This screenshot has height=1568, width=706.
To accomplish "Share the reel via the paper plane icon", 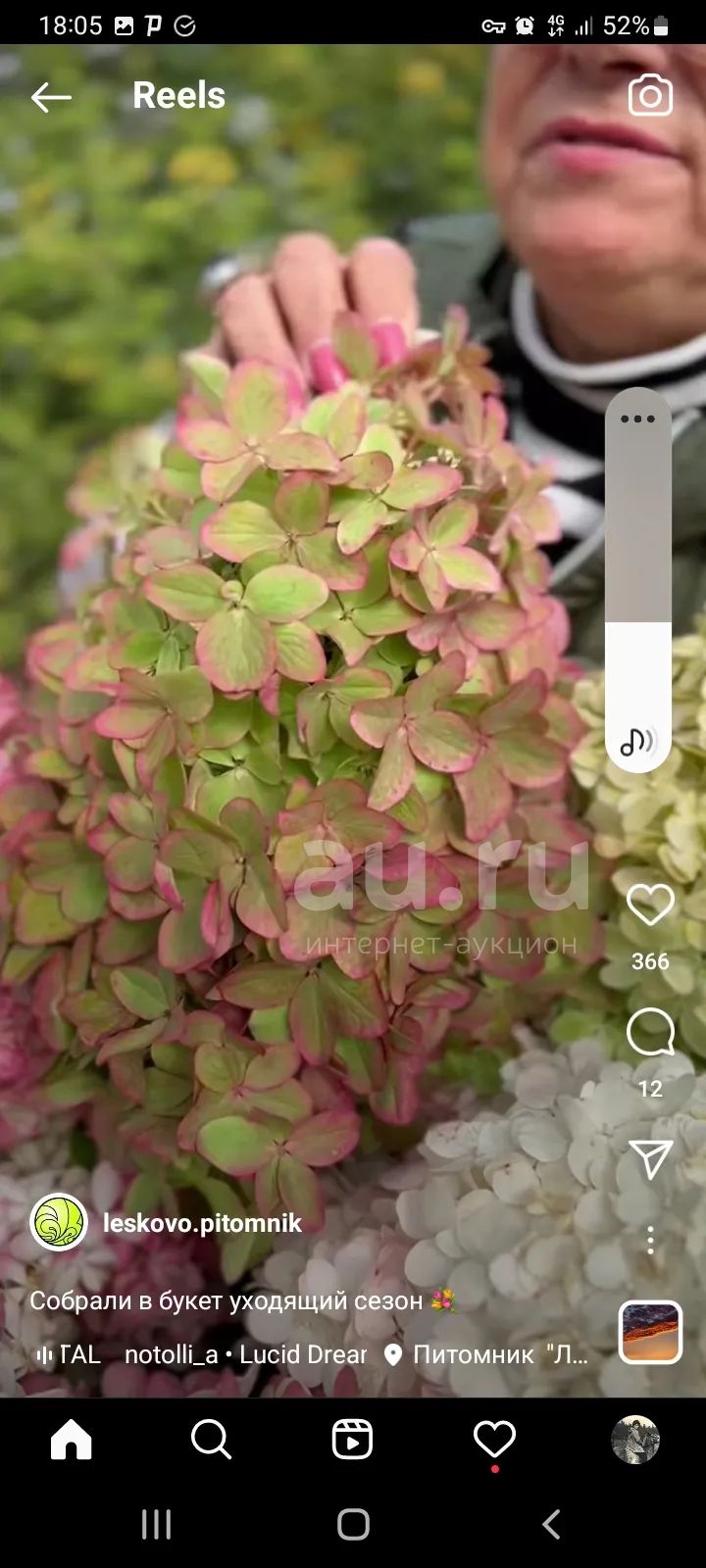I will pos(651,1159).
